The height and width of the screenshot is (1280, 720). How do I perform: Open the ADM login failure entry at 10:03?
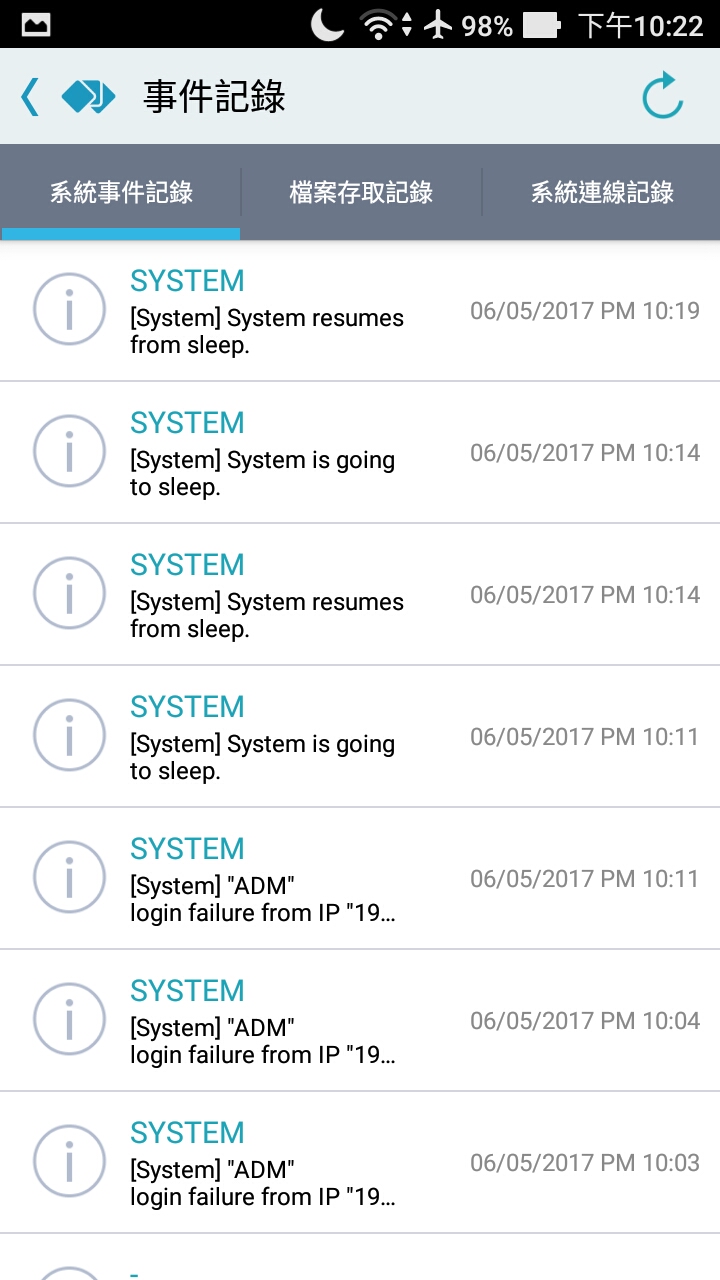360,1163
